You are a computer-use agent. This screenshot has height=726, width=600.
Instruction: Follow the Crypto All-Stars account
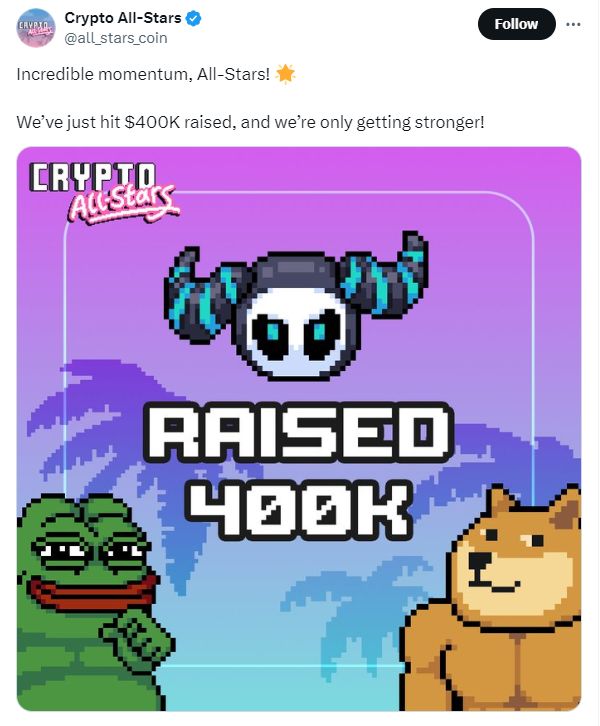[515, 24]
